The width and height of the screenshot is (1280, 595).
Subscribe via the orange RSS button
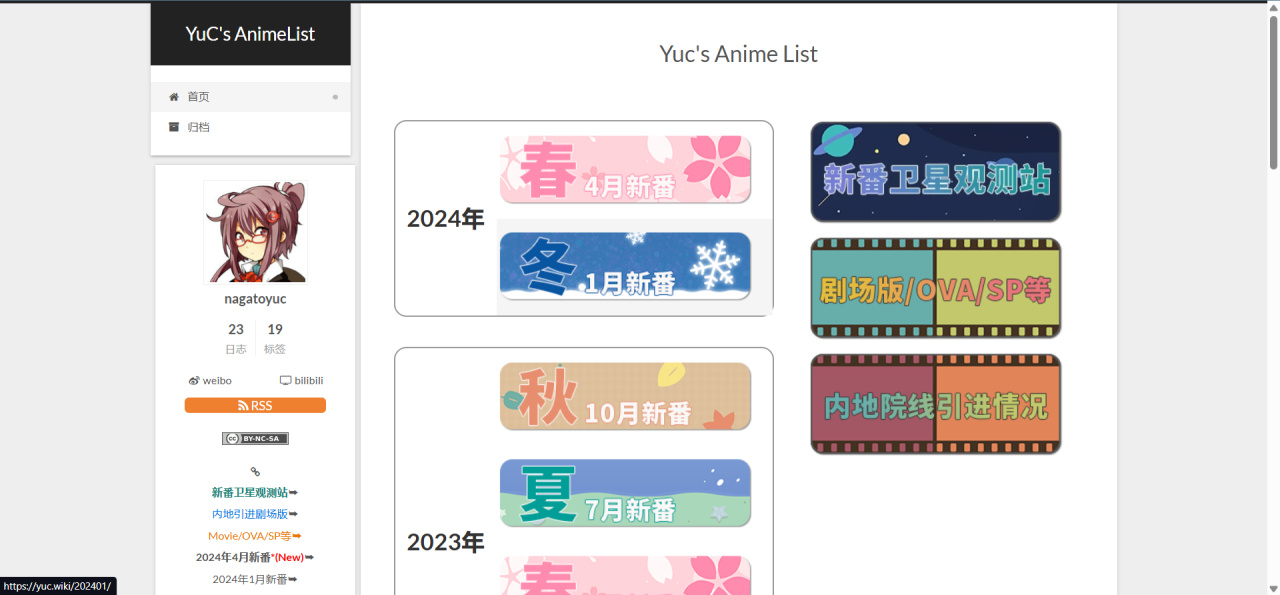[255, 405]
